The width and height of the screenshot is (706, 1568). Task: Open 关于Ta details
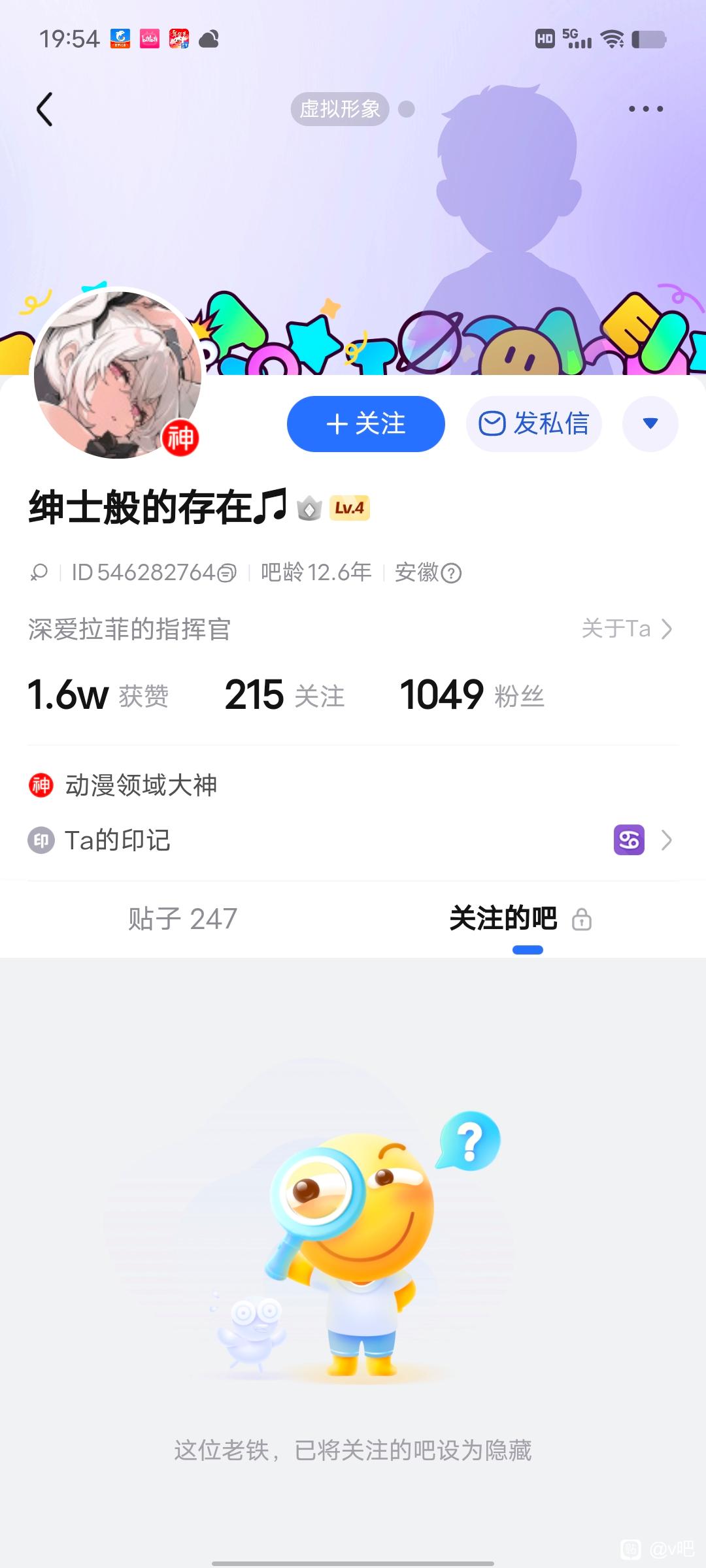[x=626, y=629]
